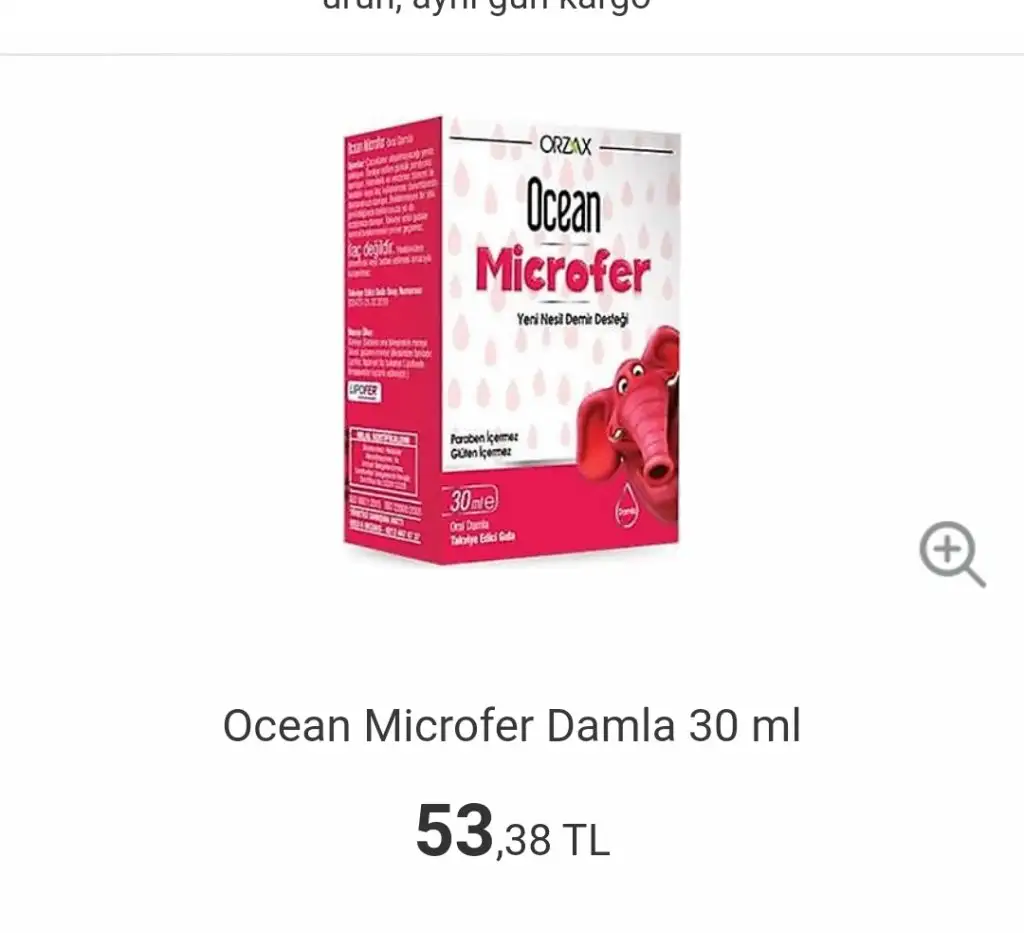Viewport: 1024px width, 933px height.
Task: Open the Ocean Microfer product image
Action: 511,340
